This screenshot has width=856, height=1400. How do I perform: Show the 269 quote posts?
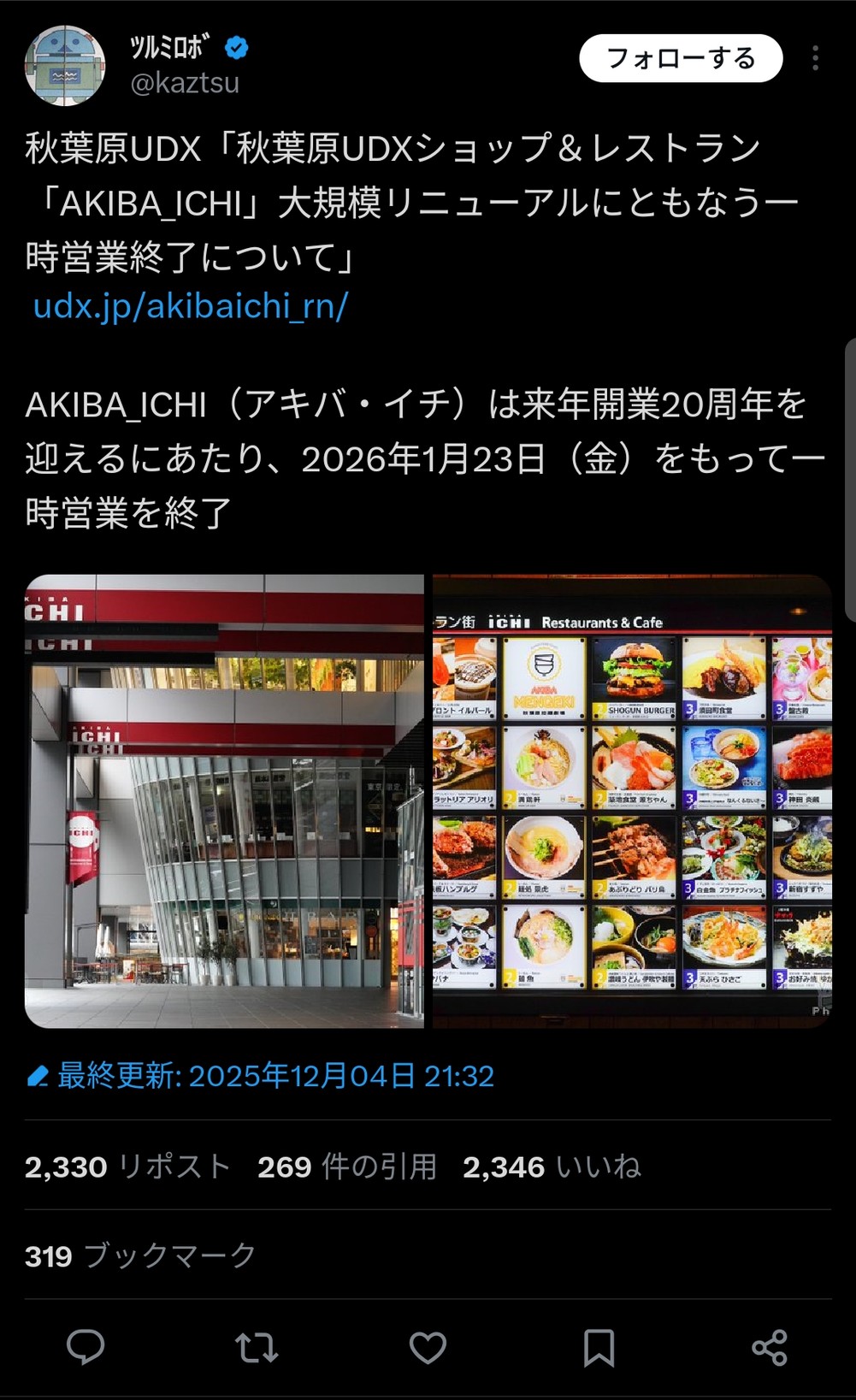point(347,1167)
